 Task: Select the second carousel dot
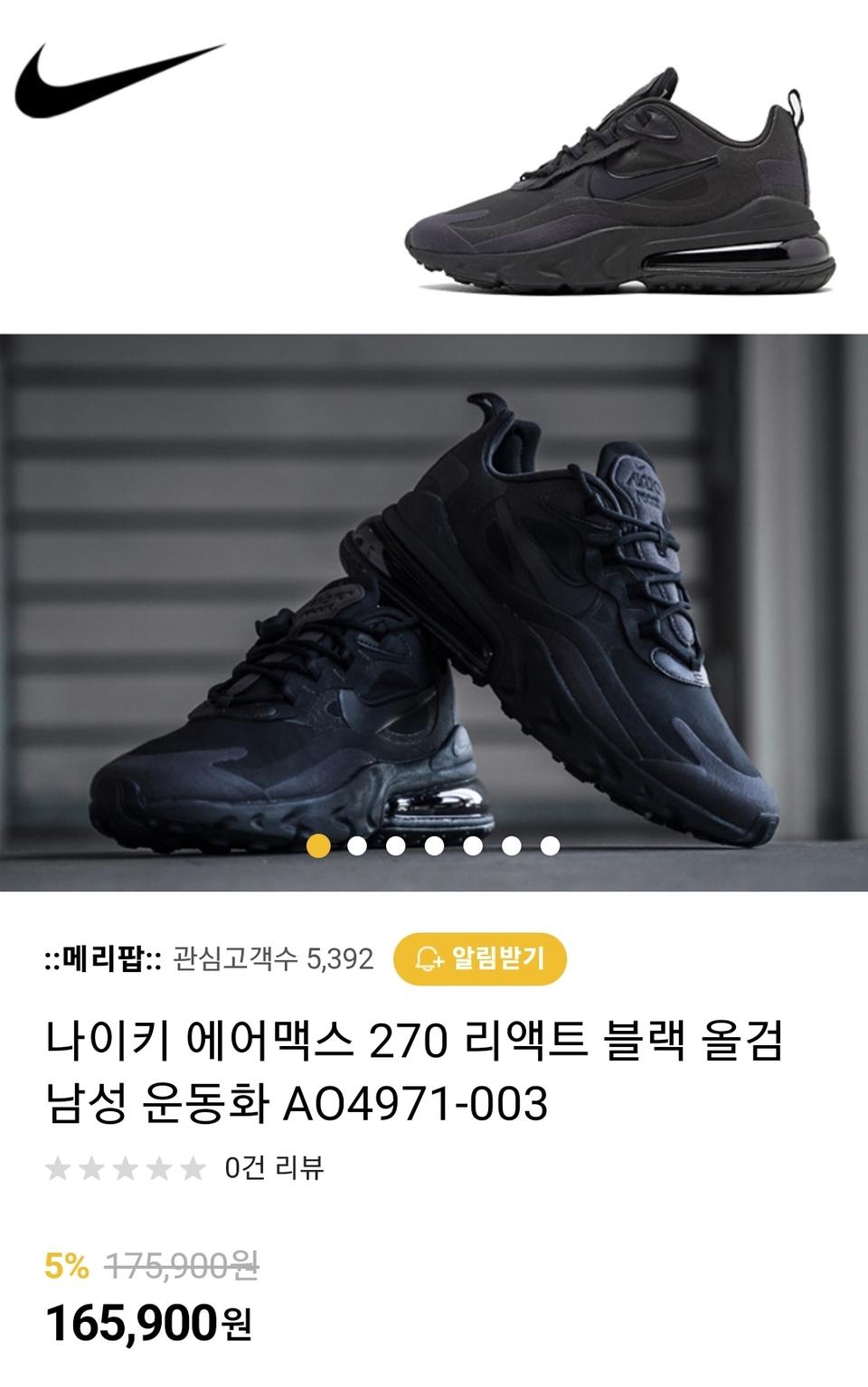point(356,845)
